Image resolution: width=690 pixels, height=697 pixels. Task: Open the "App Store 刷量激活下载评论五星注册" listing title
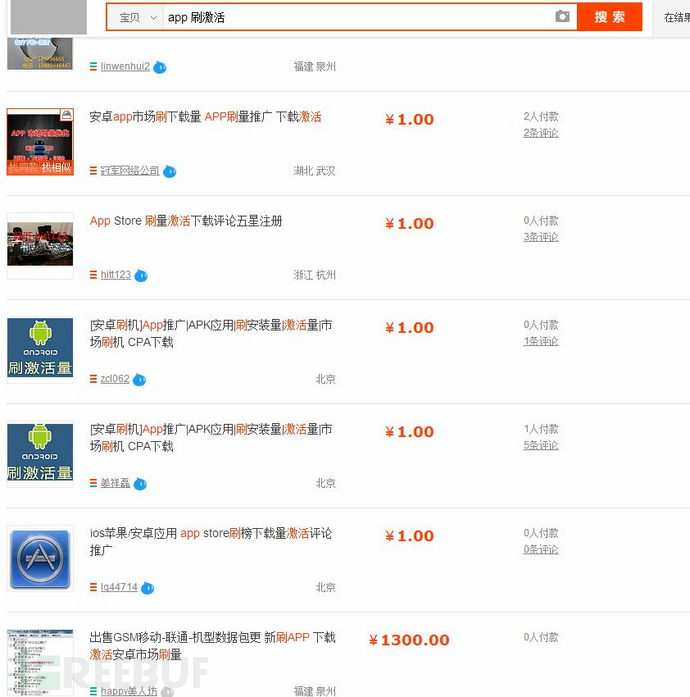point(186,221)
